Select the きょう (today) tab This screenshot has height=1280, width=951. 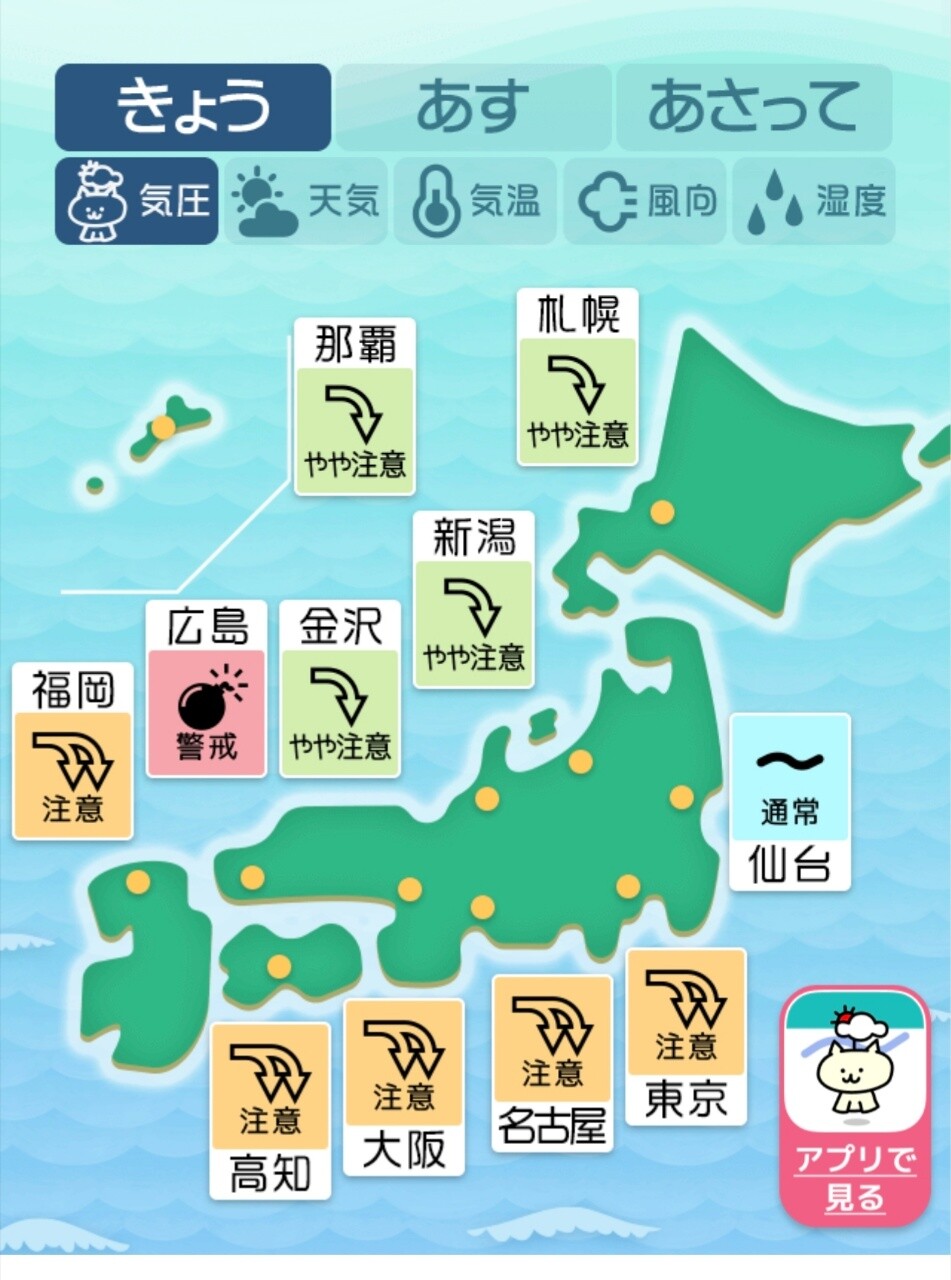tap(193, 107)
